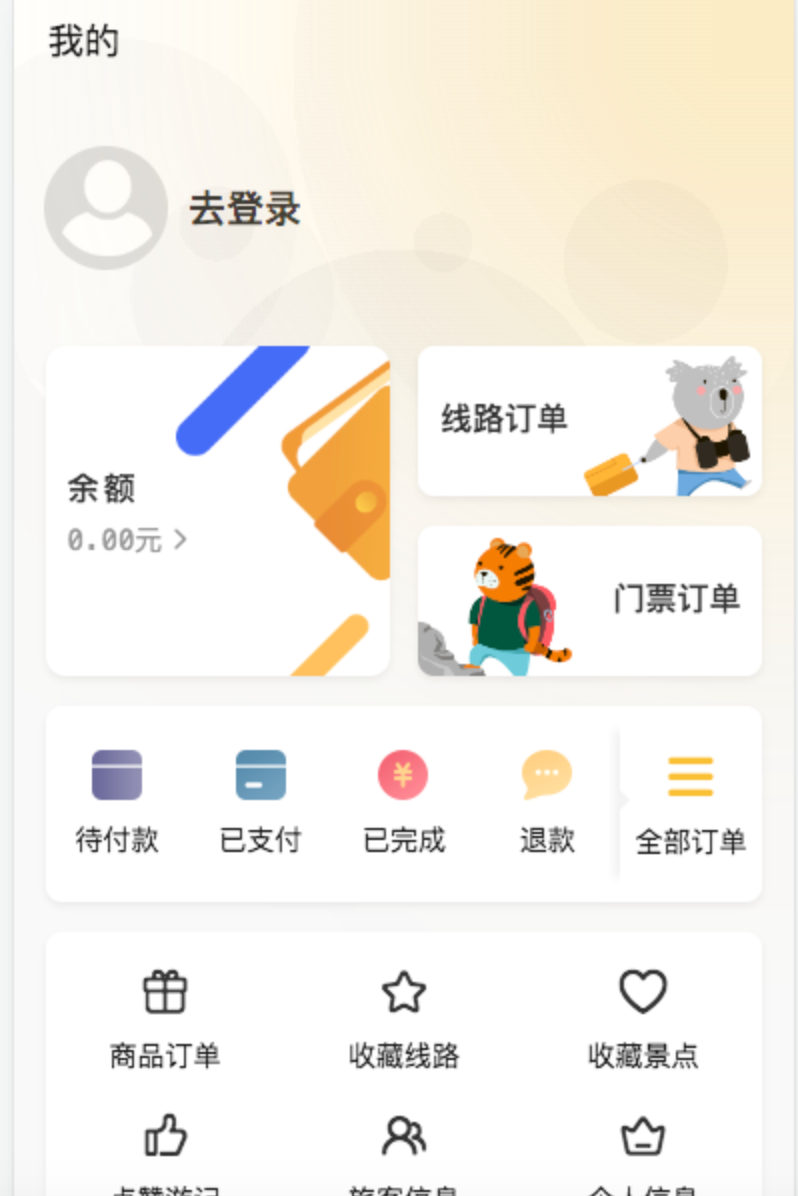The width and height of the screenshot is (798, 1196).
Task: Open the 余额 balance card
Action: 217,511
